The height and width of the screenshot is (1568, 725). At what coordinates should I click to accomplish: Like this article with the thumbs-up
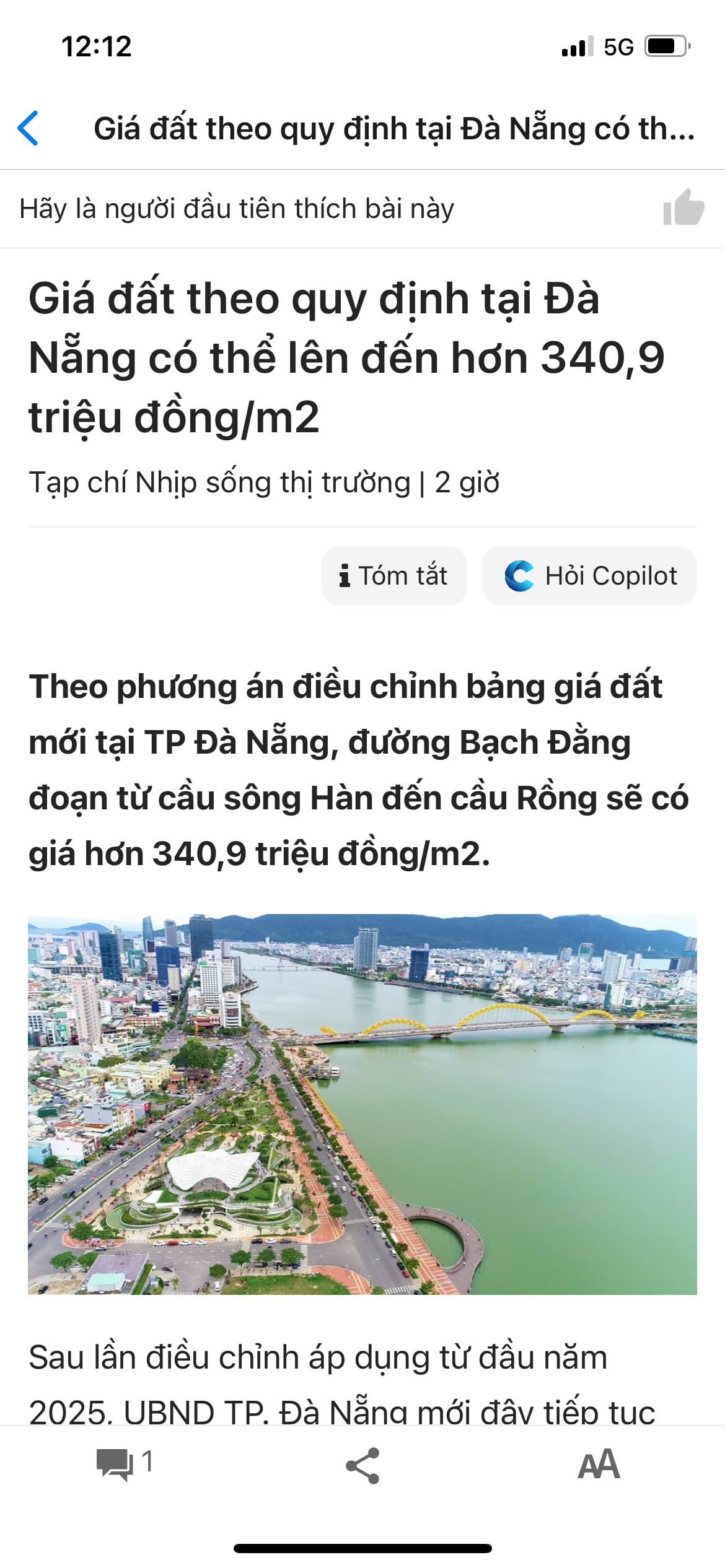coord(683,208)
